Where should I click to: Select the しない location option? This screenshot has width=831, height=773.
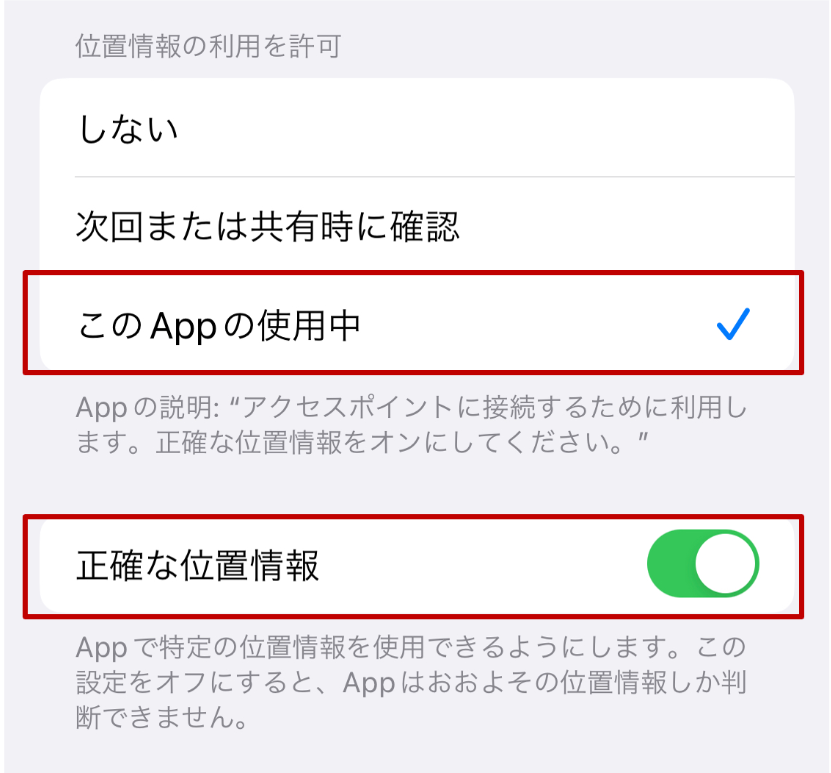point(416,130)
